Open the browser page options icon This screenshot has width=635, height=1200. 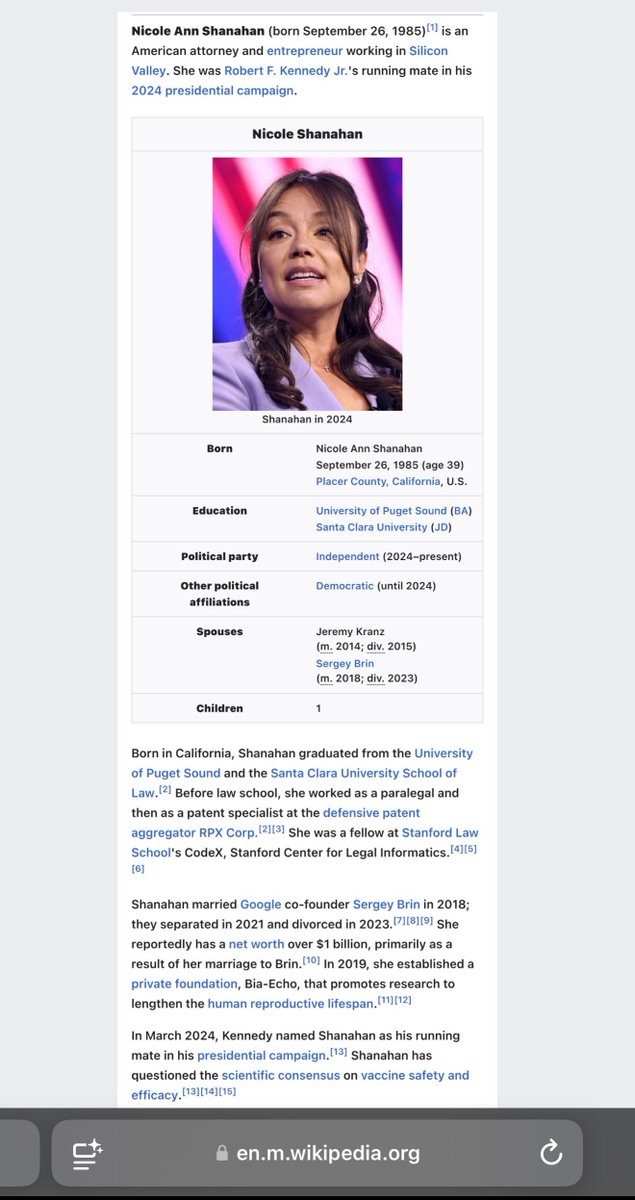point(86,1154)
